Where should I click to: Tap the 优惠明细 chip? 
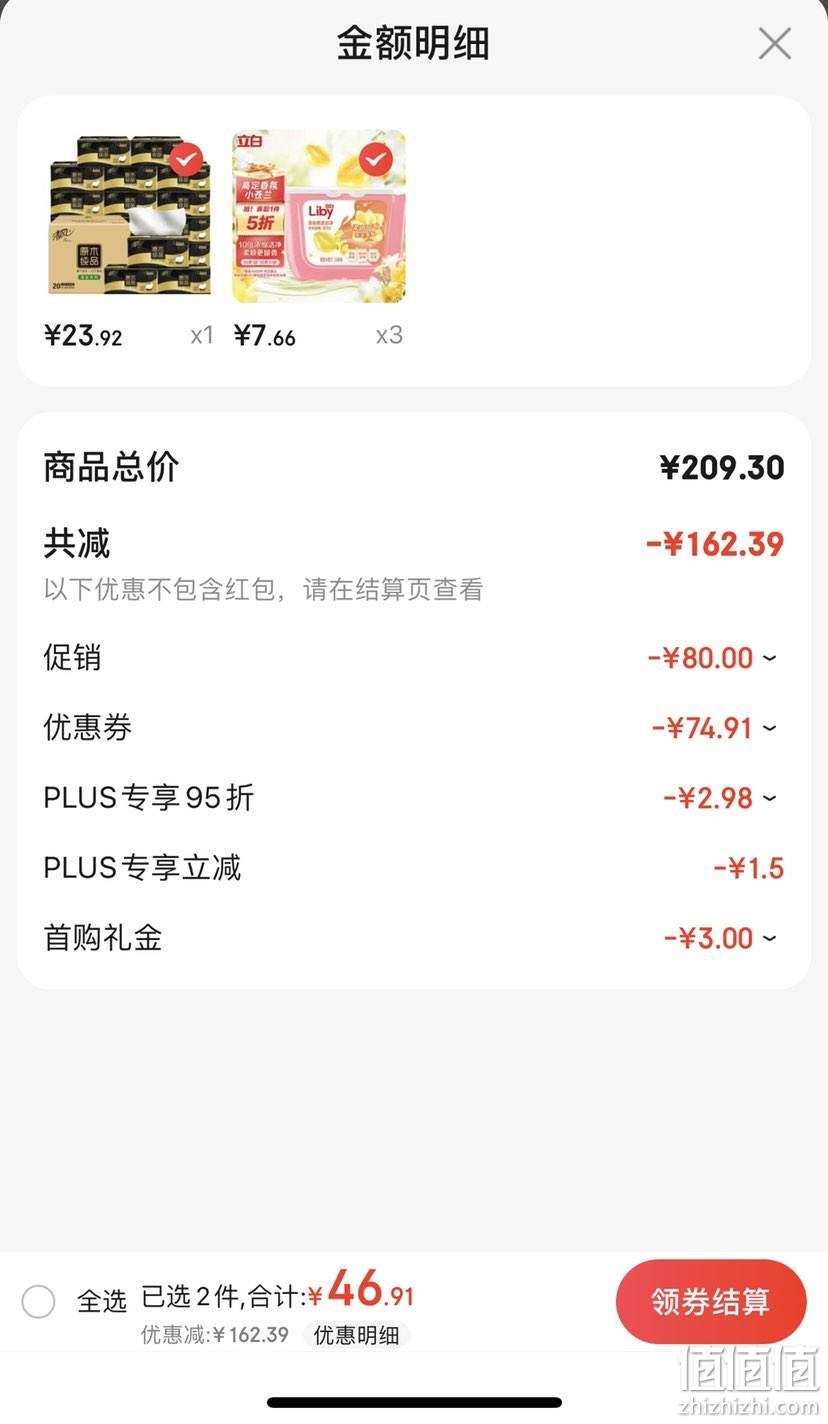pos(357,1335)
